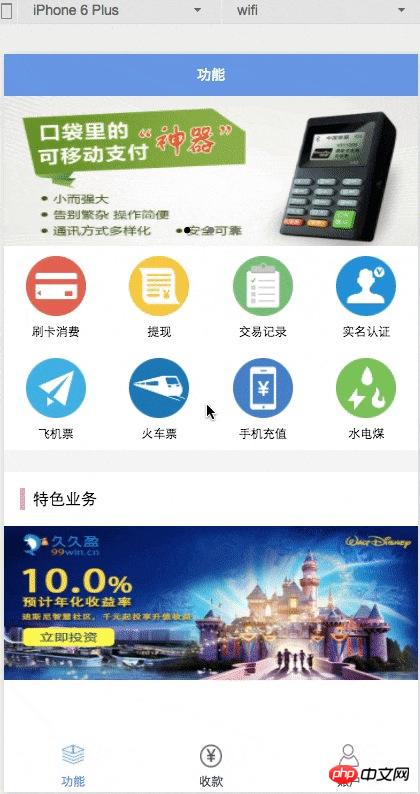The height and width of the screenshot is (794, 420).
Task: Select 手机充值 phone top-up
Action: tap(263, 400)
